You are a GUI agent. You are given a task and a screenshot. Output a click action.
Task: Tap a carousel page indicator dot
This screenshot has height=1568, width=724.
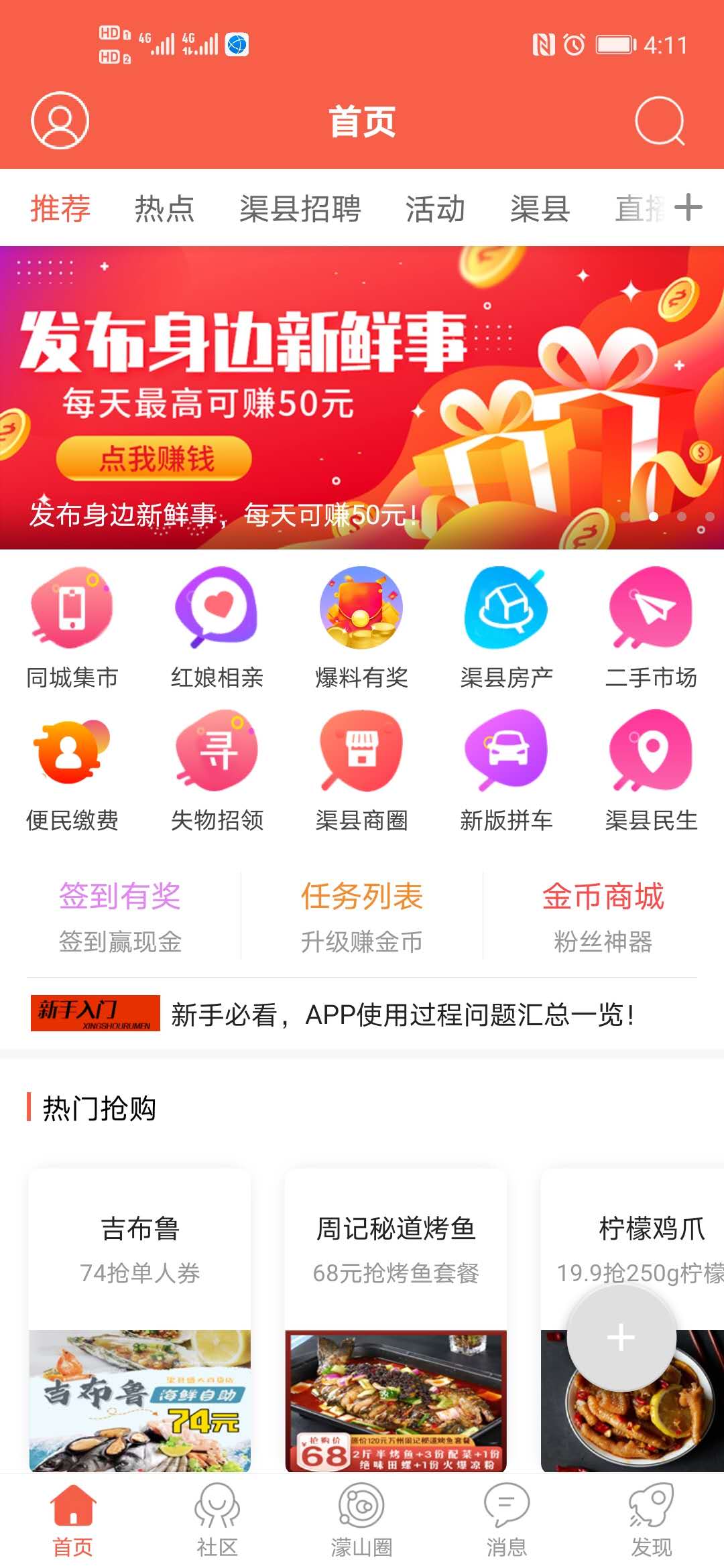[654, 515]
